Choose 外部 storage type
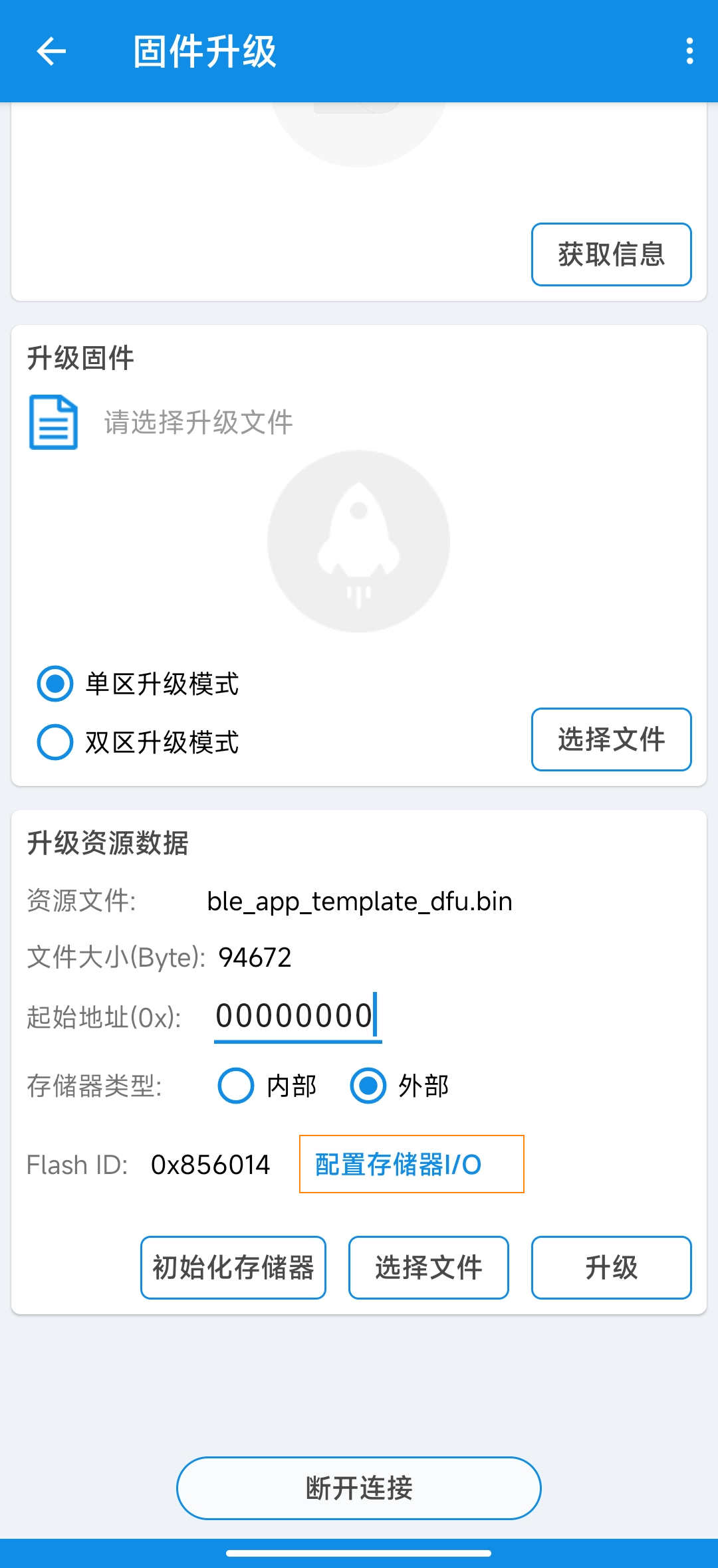The width and height of the screenshot is (718, 1568). 368,1086
